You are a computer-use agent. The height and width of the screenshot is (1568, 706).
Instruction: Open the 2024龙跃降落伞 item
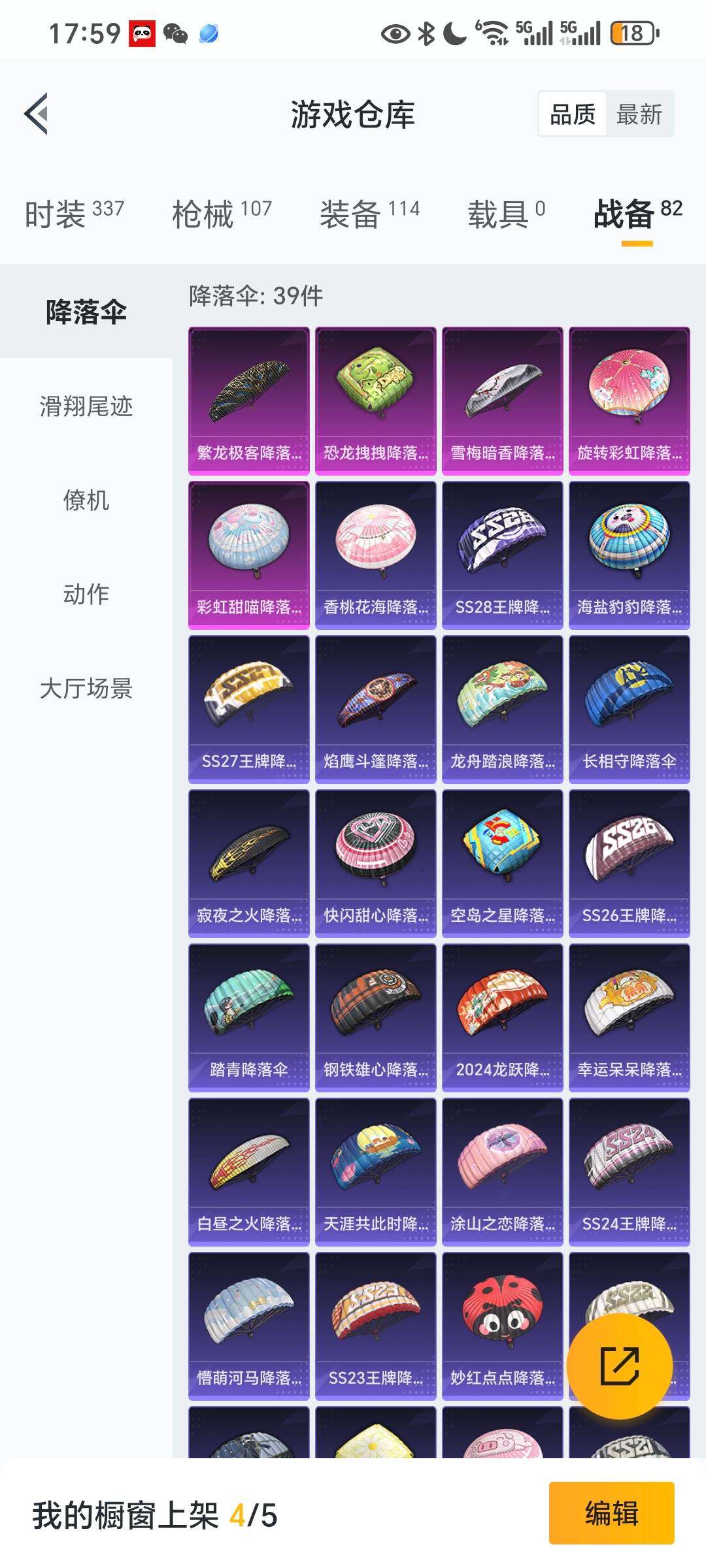pos(502,1017)
